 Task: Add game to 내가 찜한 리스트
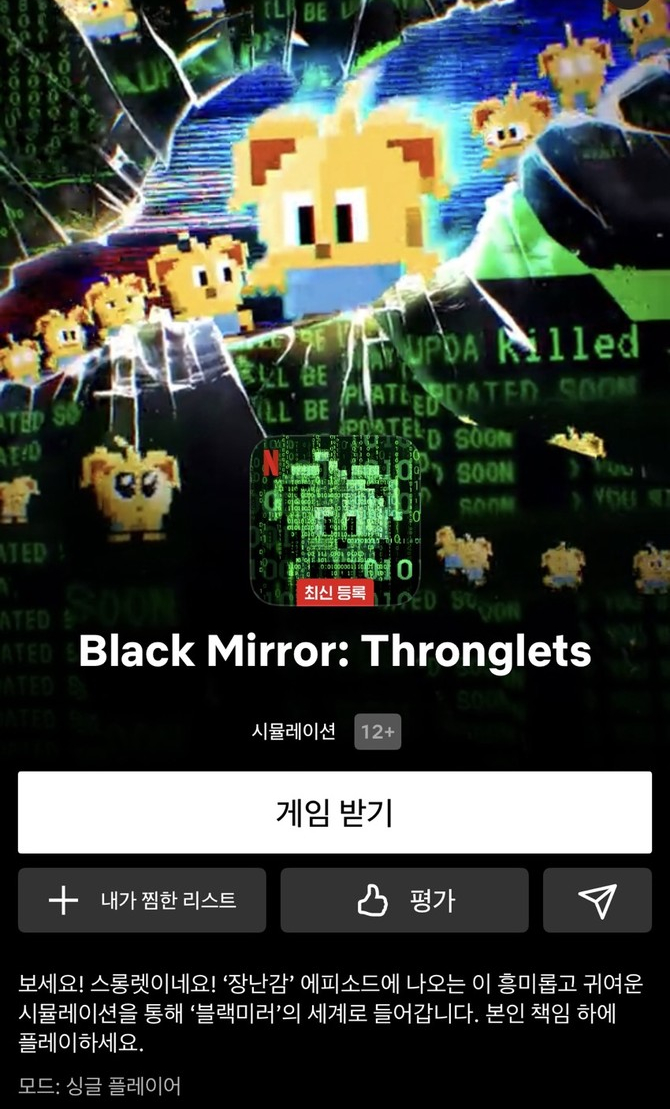pyautogui.click(x=142, y=900)
